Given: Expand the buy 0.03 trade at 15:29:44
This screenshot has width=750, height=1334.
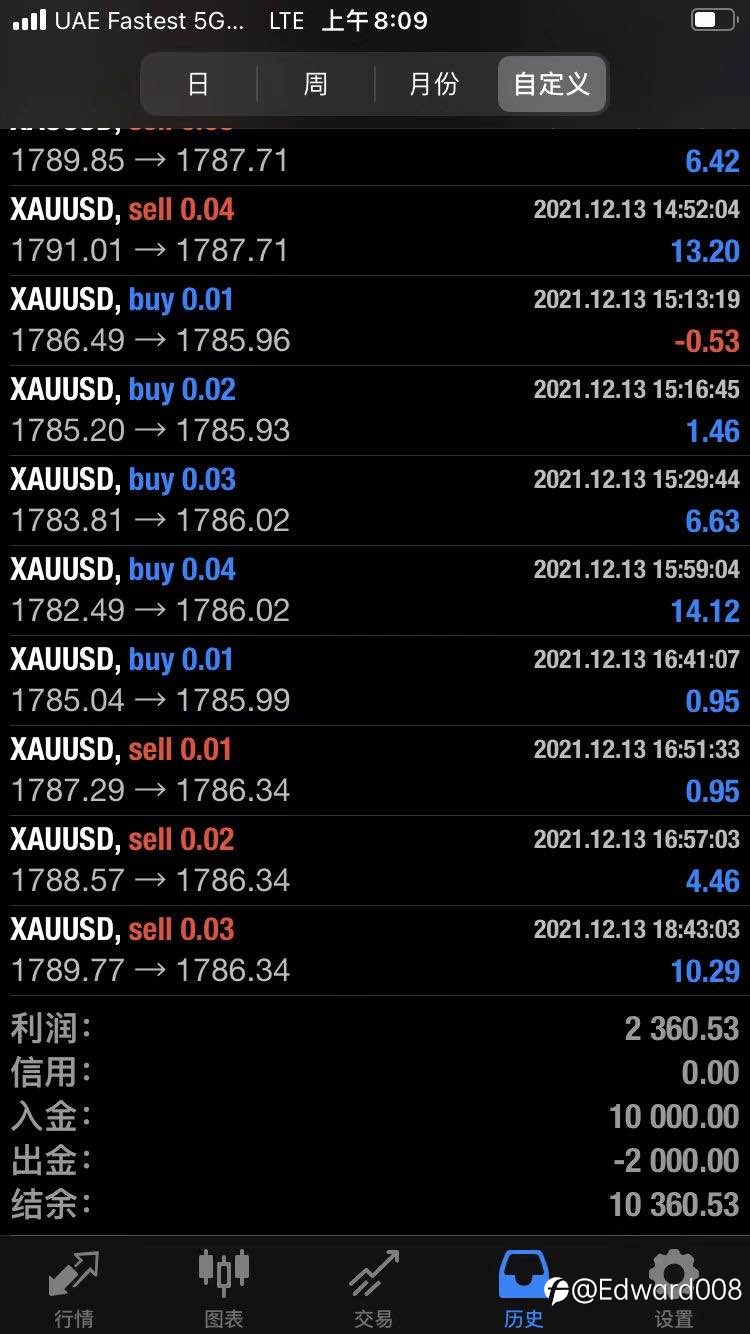Looking at the screenshot, I should click(375, 501).
